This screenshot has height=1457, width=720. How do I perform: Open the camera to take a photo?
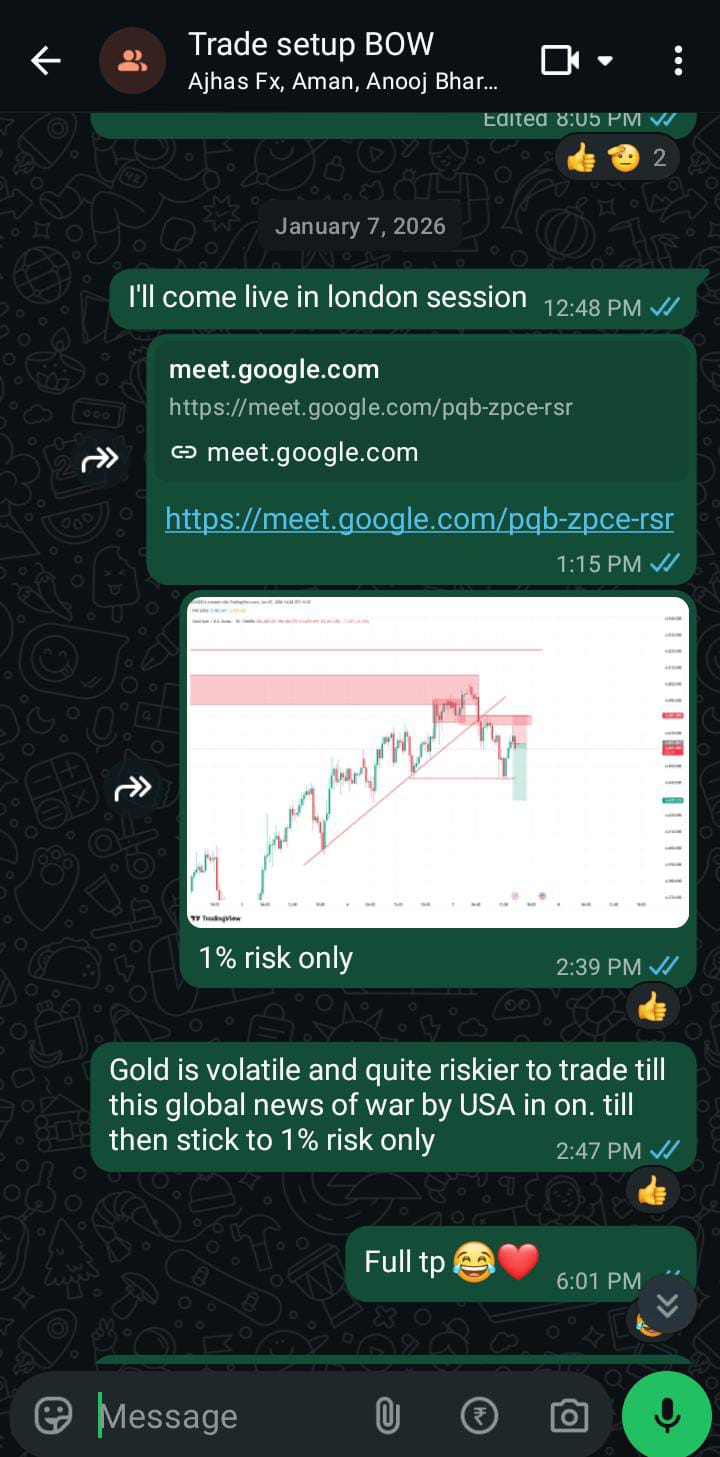pos(569,1416)
